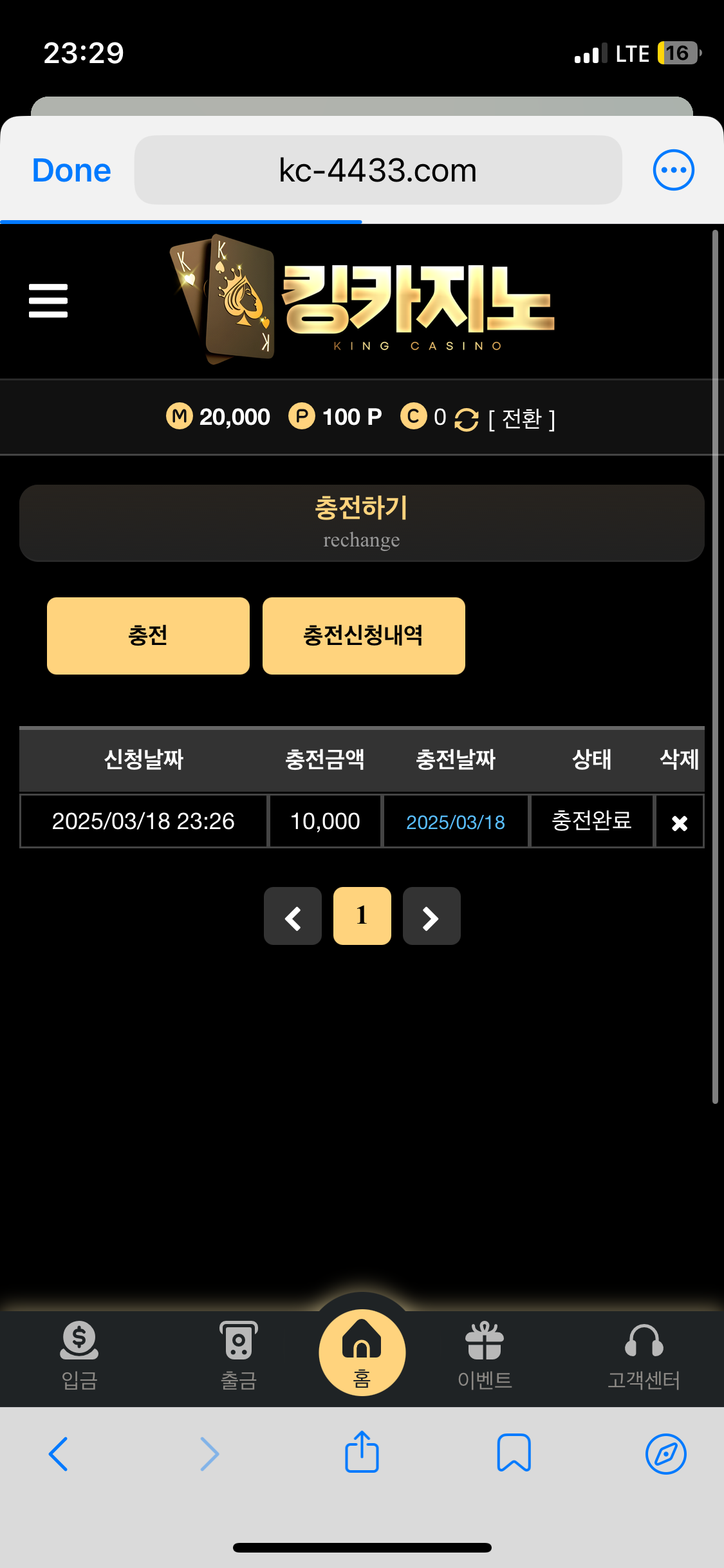Navigate back in the browser toolbar

click(x=59, y=1454)
